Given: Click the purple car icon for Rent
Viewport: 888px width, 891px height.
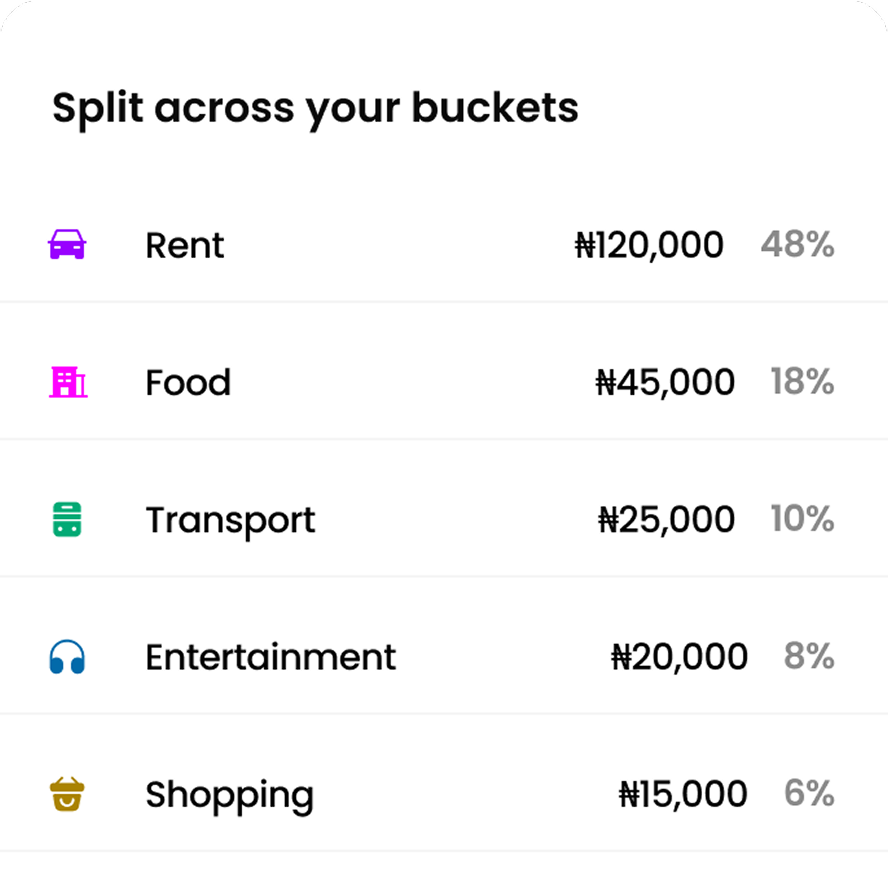Looking at the screenshot, I should pos(67,243).
